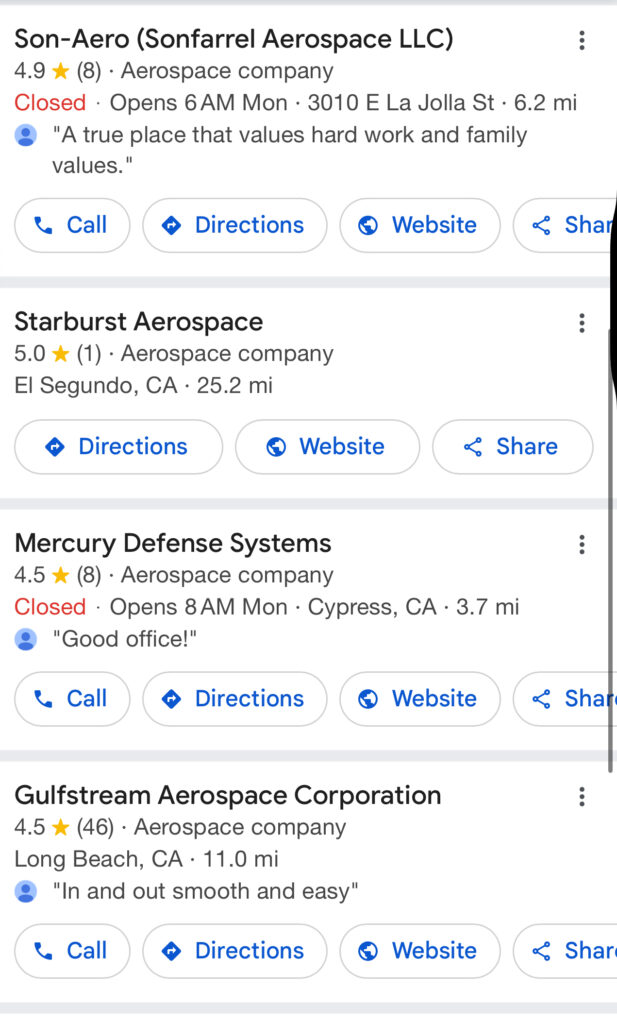Visit the Starburst Aerospace website
This screenshot has height=1024, width=617.
(327, 447)
